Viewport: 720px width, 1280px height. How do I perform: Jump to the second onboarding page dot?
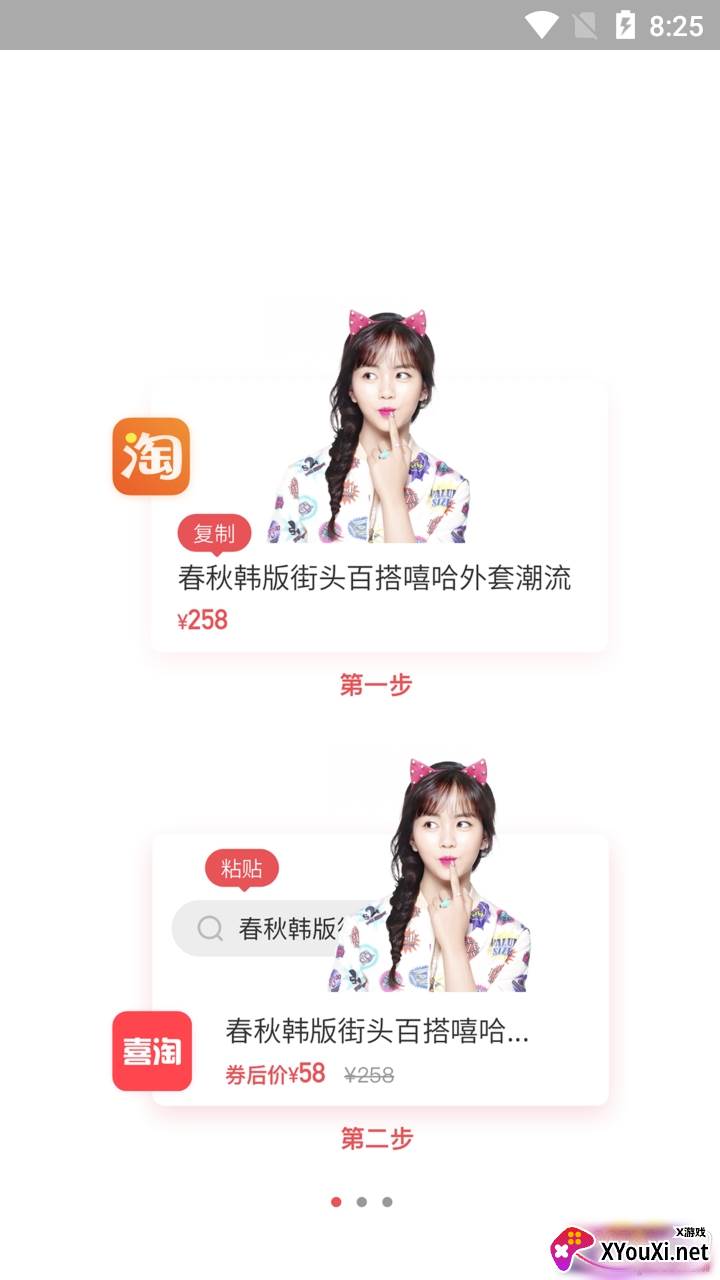(x=361, y=1202)
